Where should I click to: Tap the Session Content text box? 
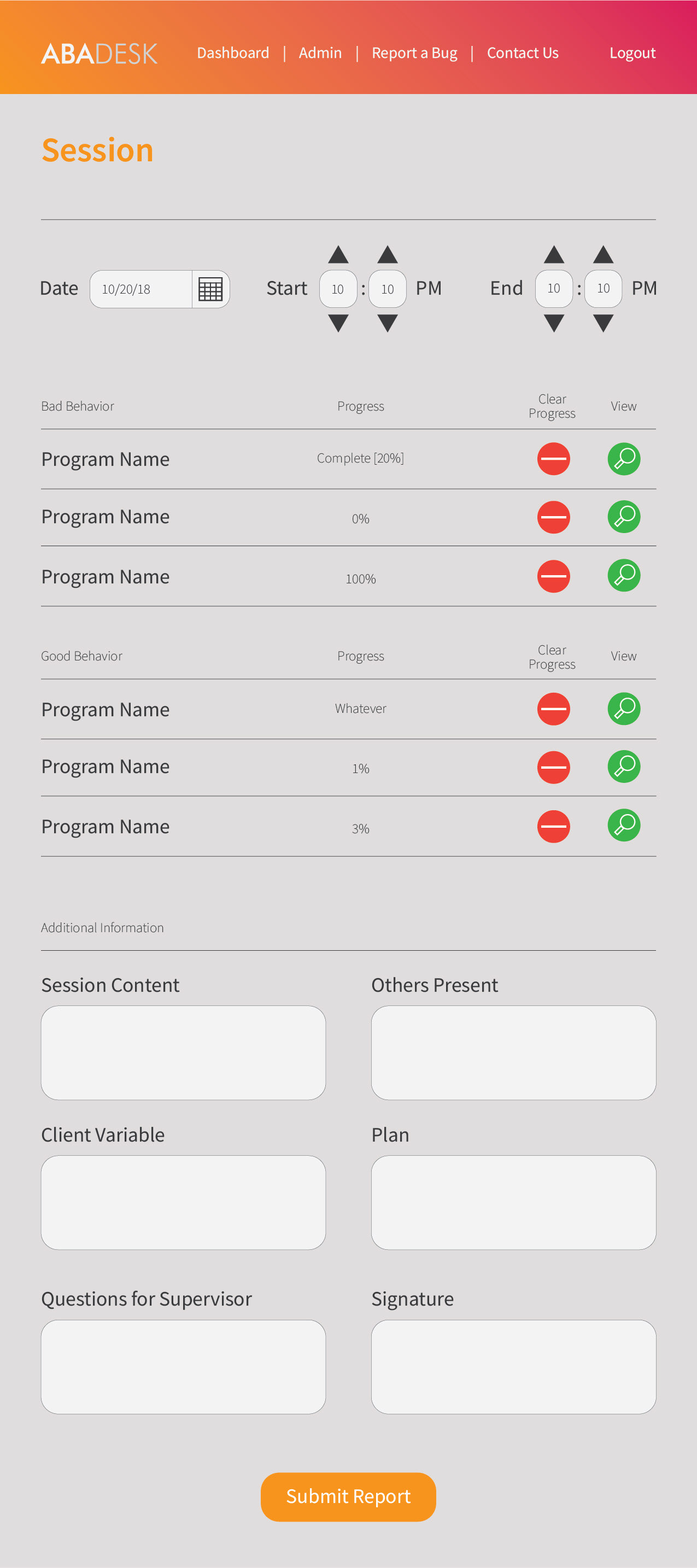click(183, 1052)
